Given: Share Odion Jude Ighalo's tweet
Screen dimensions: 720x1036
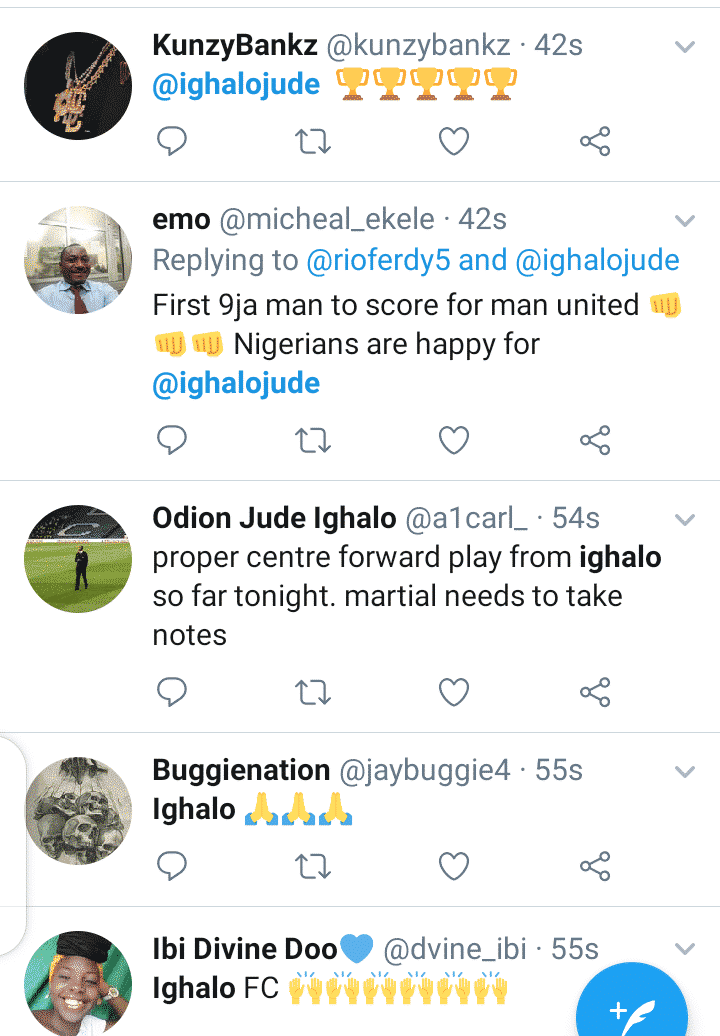Looking at the screenshot, I should 595,691.
